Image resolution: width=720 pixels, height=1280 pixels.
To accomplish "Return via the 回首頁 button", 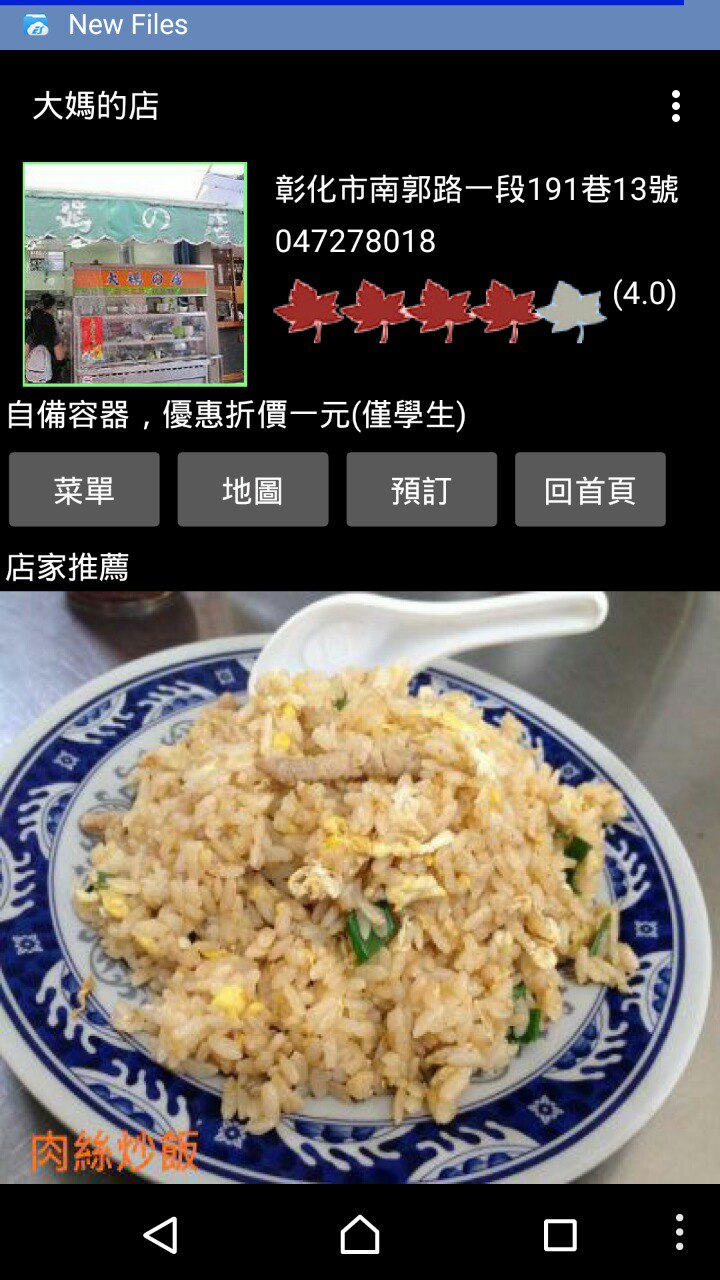I will (x=590, y=490).
